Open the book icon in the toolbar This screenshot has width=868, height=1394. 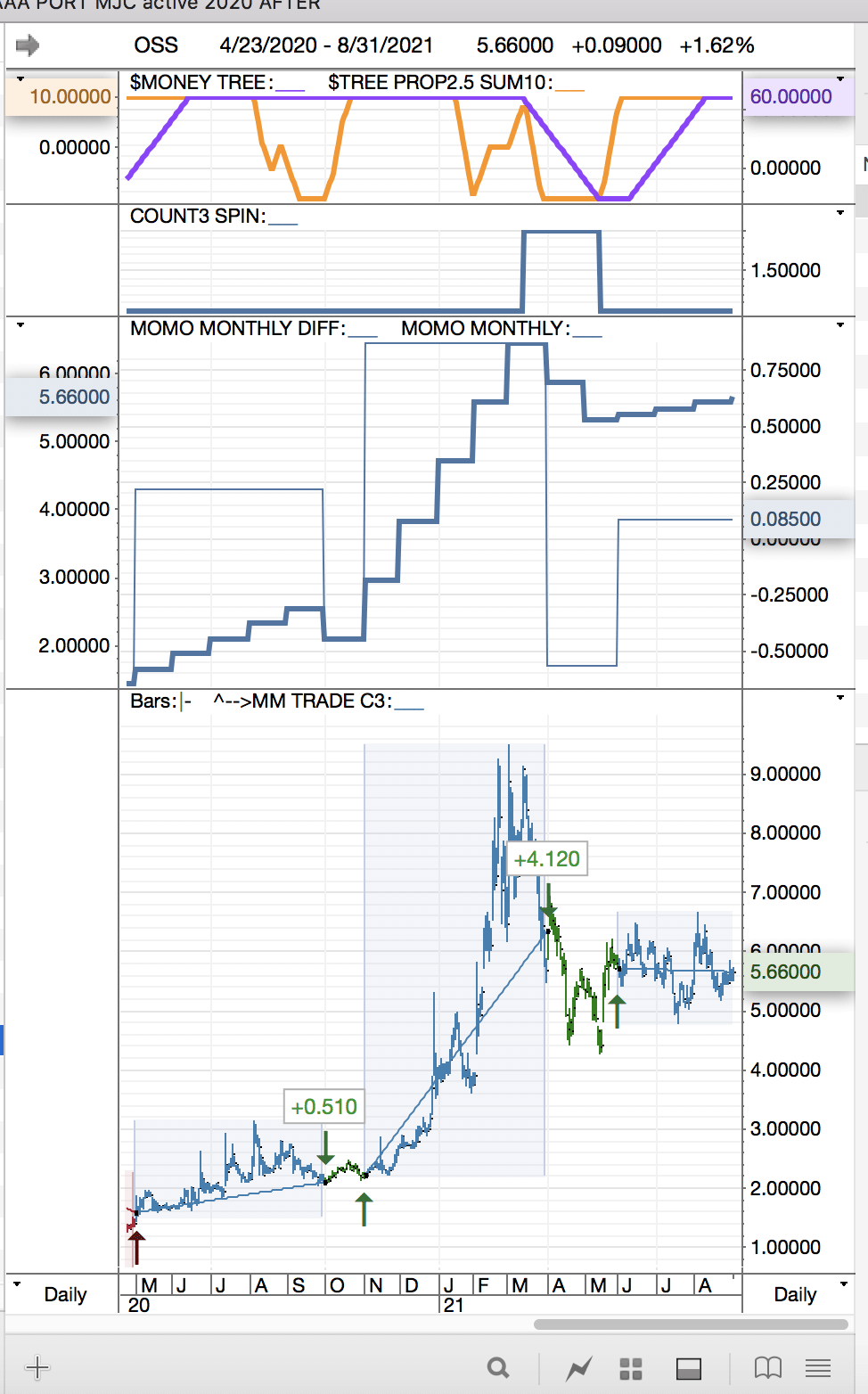[767, 1367]
